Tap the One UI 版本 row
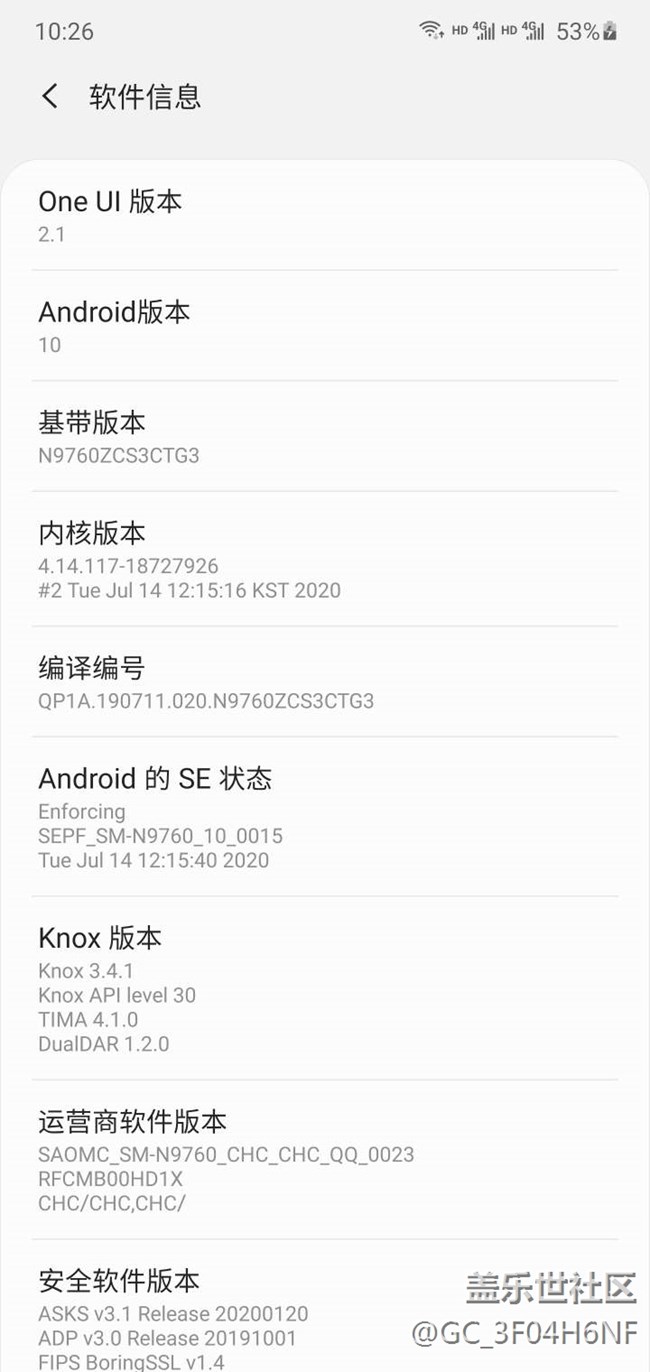 [x=325, y=215]
